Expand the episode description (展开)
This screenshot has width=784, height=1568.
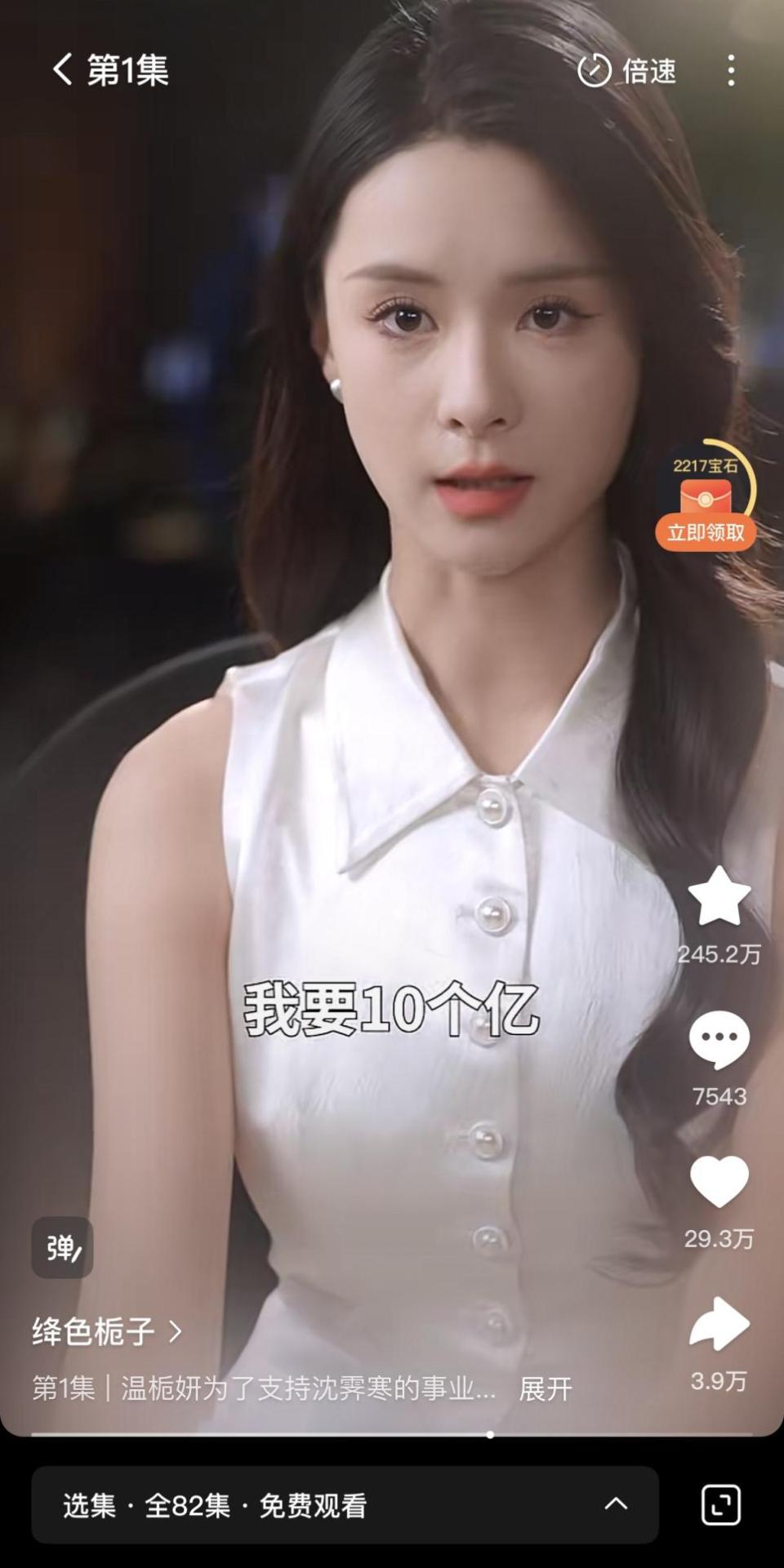coord(546,1388)
